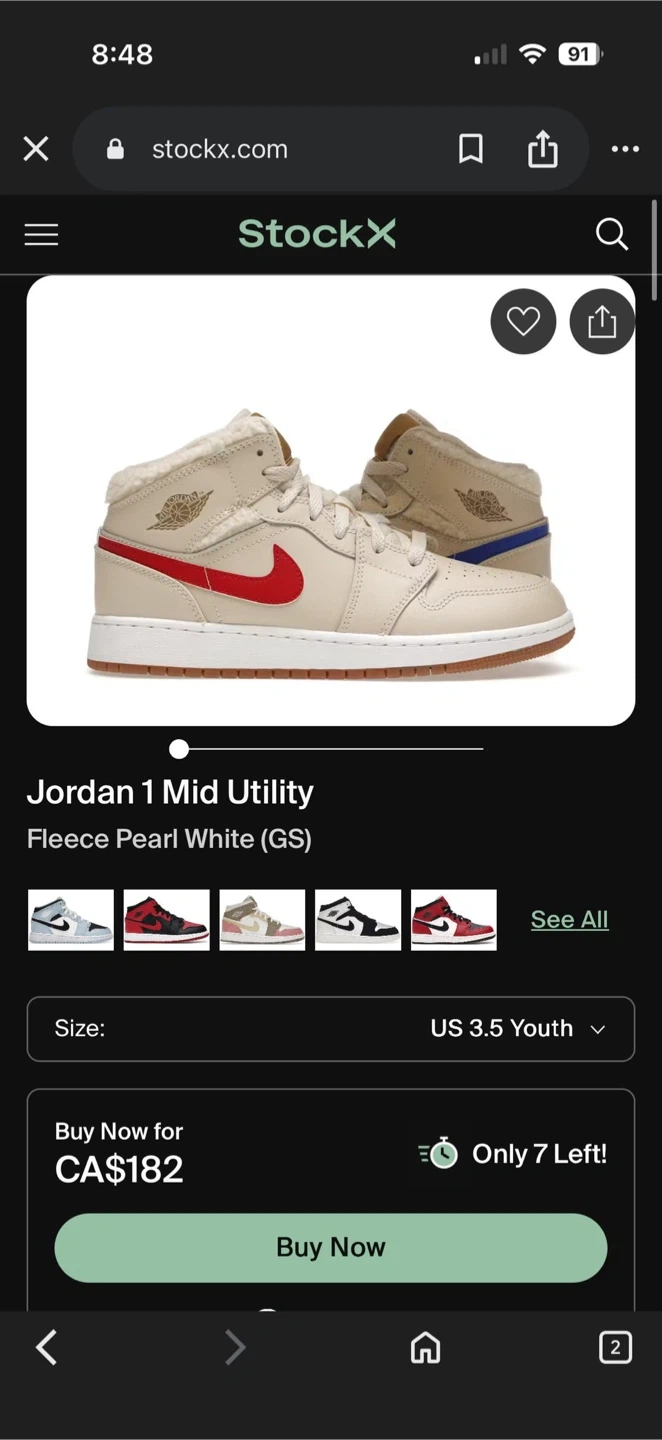Close the in-app browser
This screenshot has height=1440, width=662.
36,149
